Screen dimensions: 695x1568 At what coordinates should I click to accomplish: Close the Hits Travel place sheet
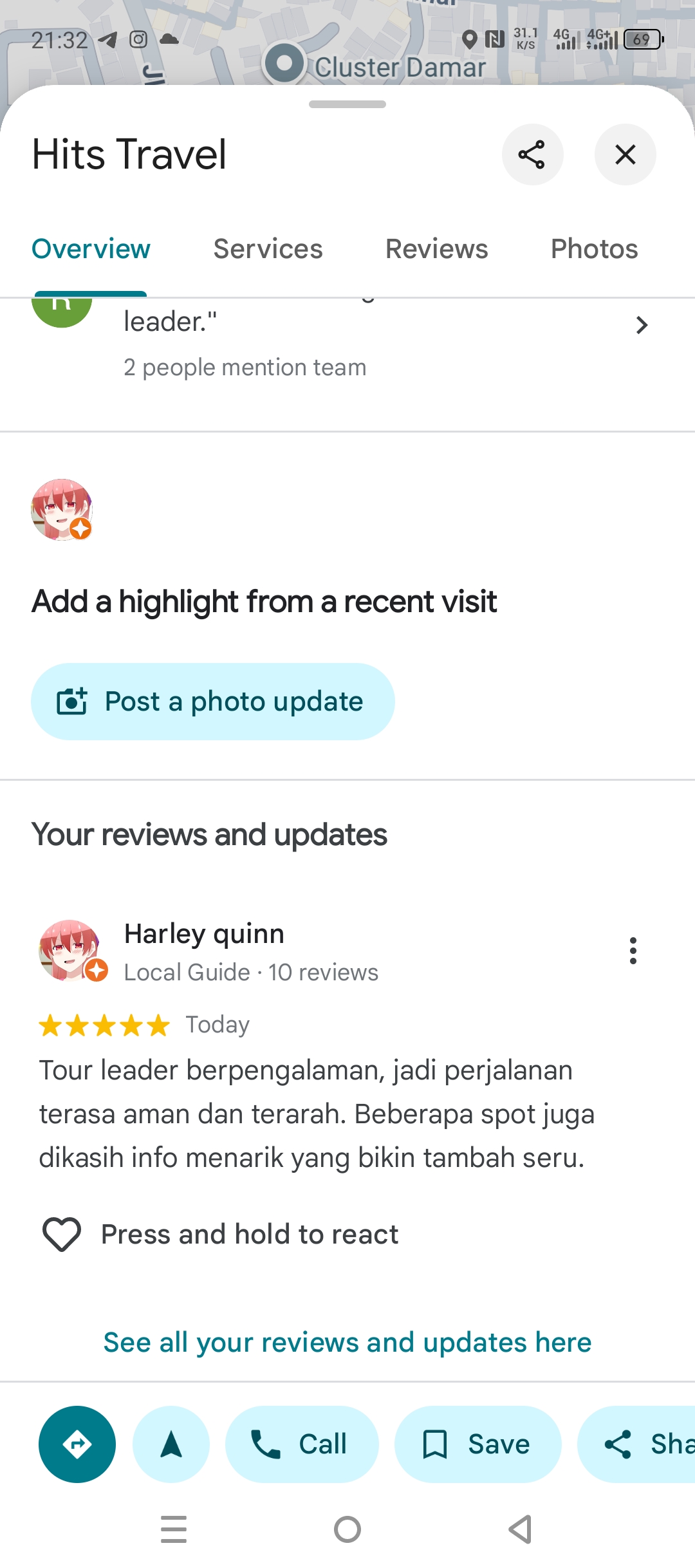[625, 154]
